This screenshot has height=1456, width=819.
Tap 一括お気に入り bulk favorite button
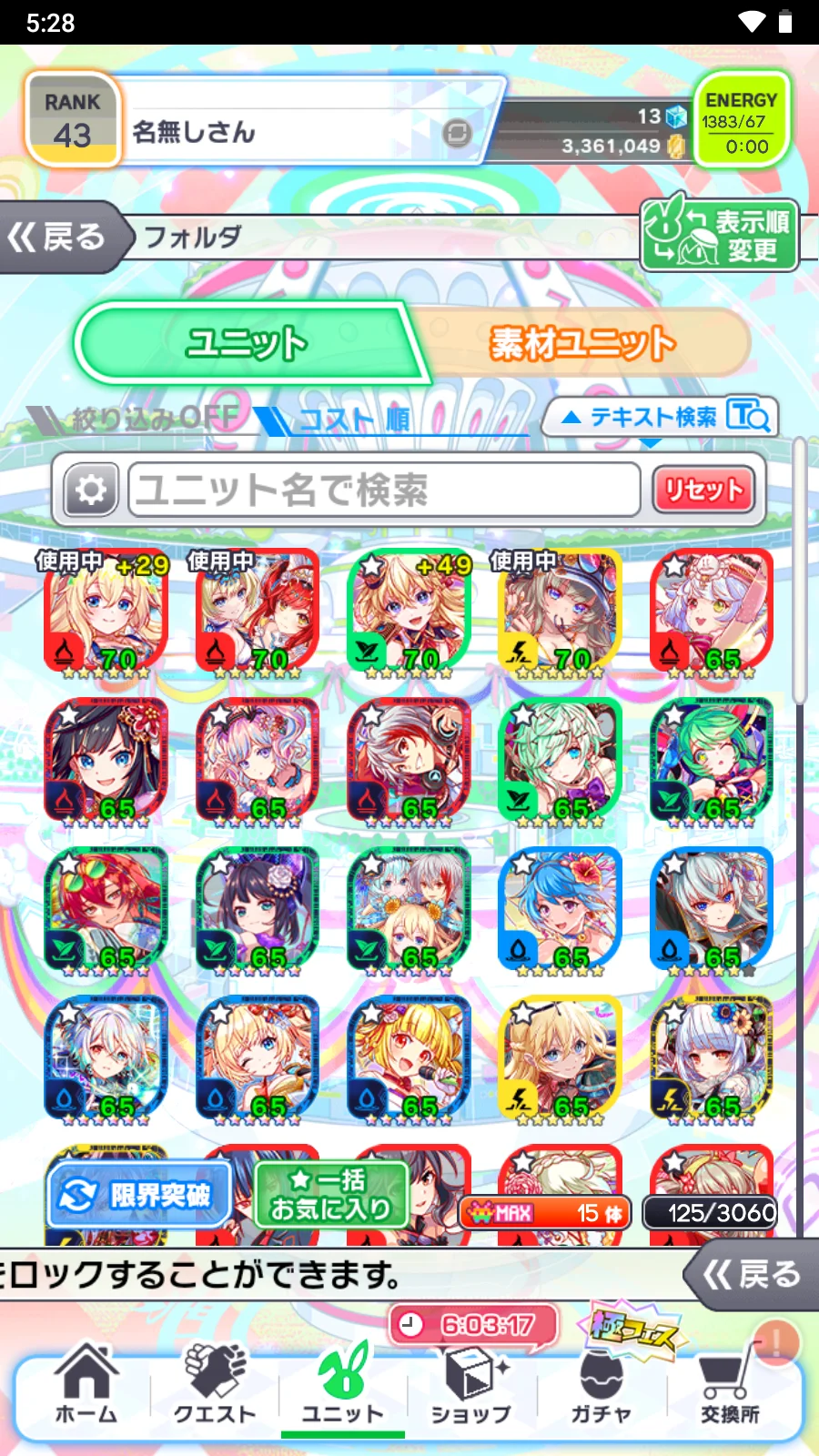(x=330, y=1195)
